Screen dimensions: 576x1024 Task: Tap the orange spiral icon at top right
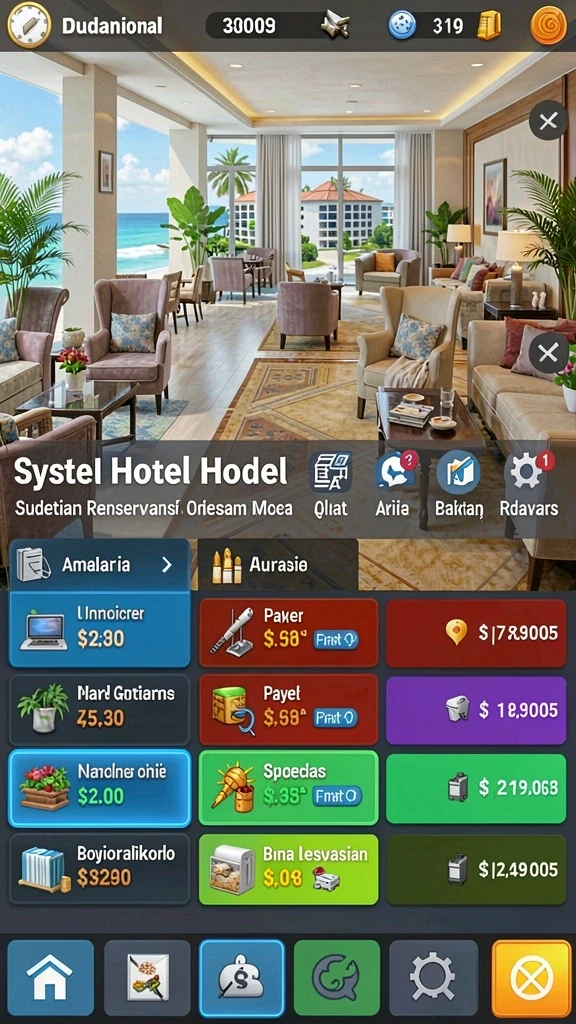(548, 25)
